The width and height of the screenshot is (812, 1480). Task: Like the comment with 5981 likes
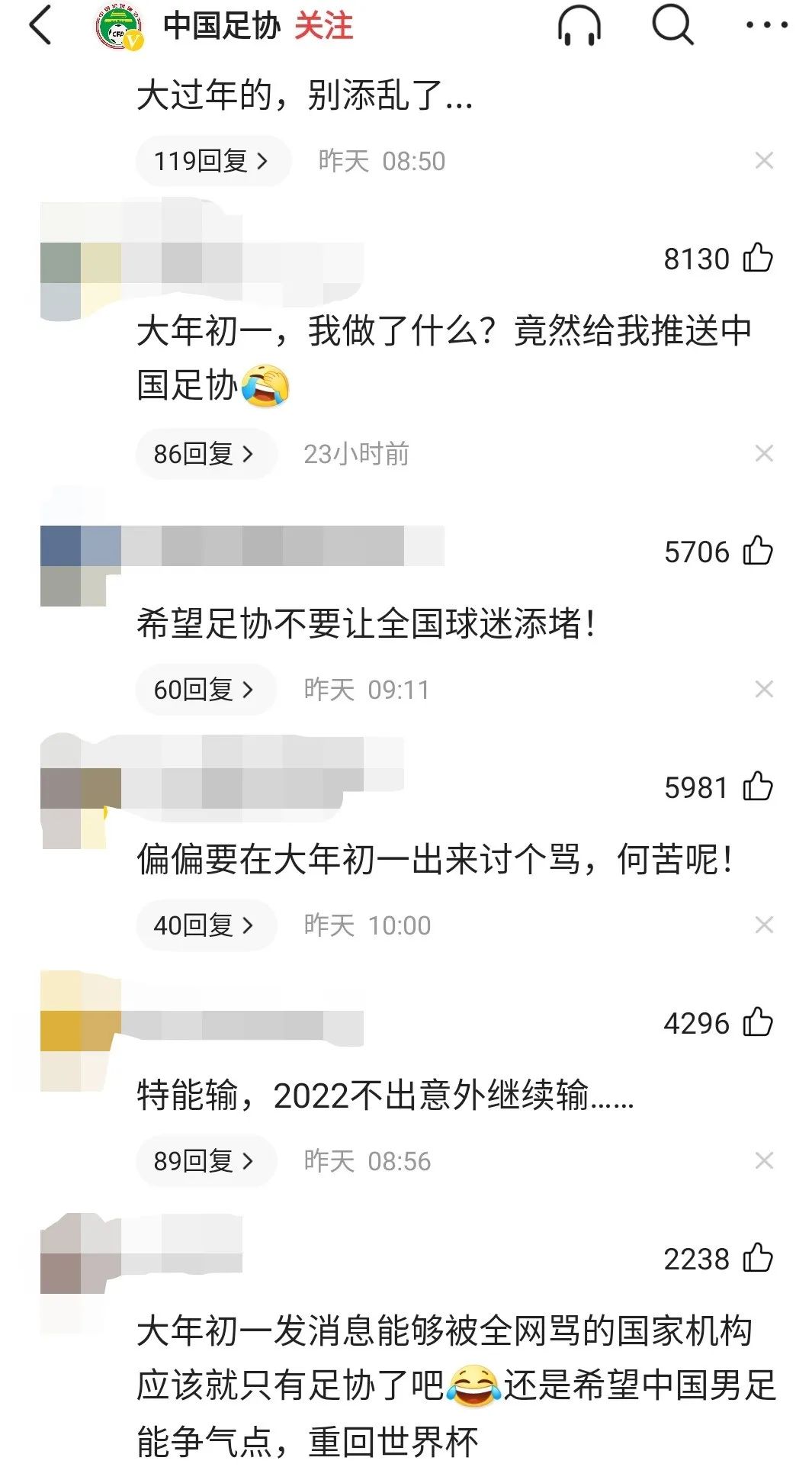click(758, 787)
